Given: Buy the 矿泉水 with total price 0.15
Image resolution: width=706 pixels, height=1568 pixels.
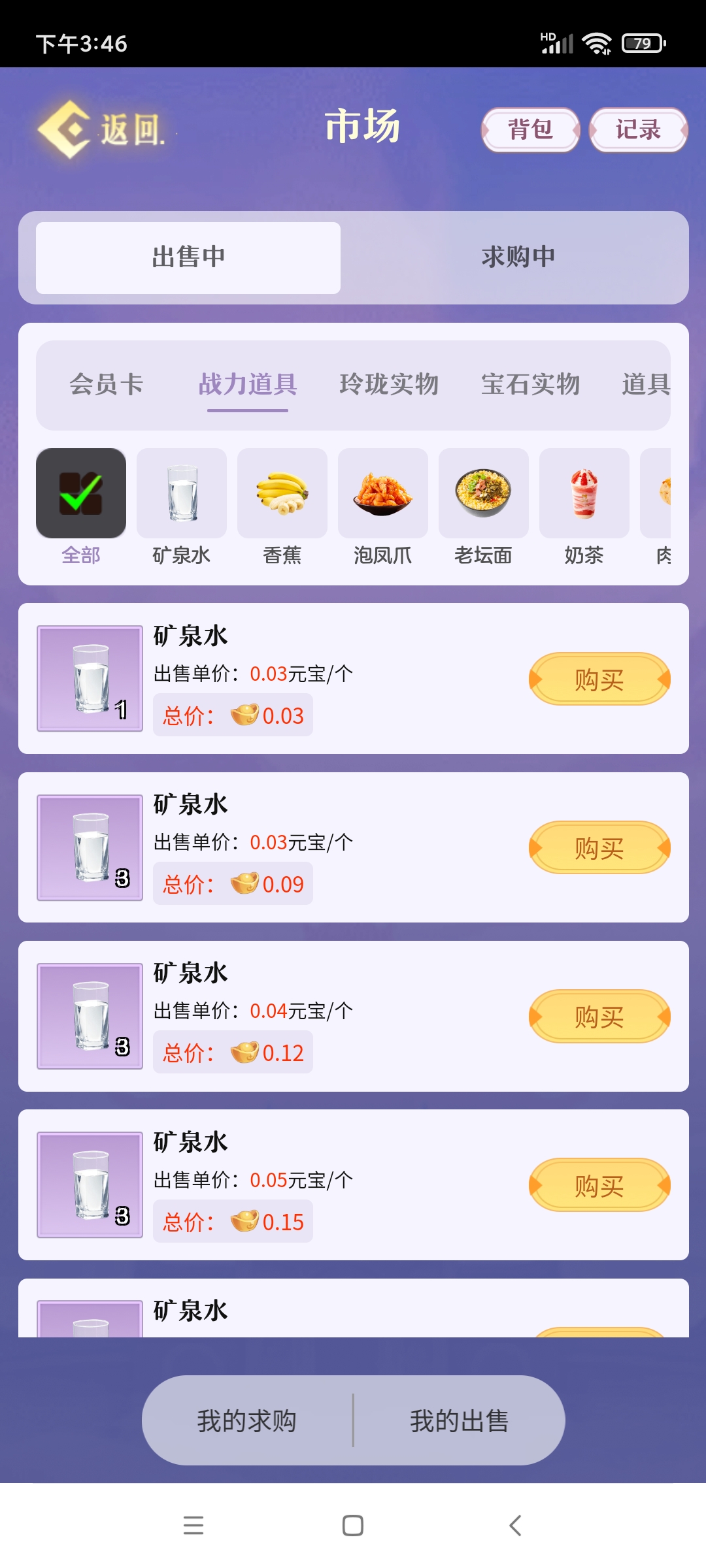Looking at the screenshot, I should 599,1185.
